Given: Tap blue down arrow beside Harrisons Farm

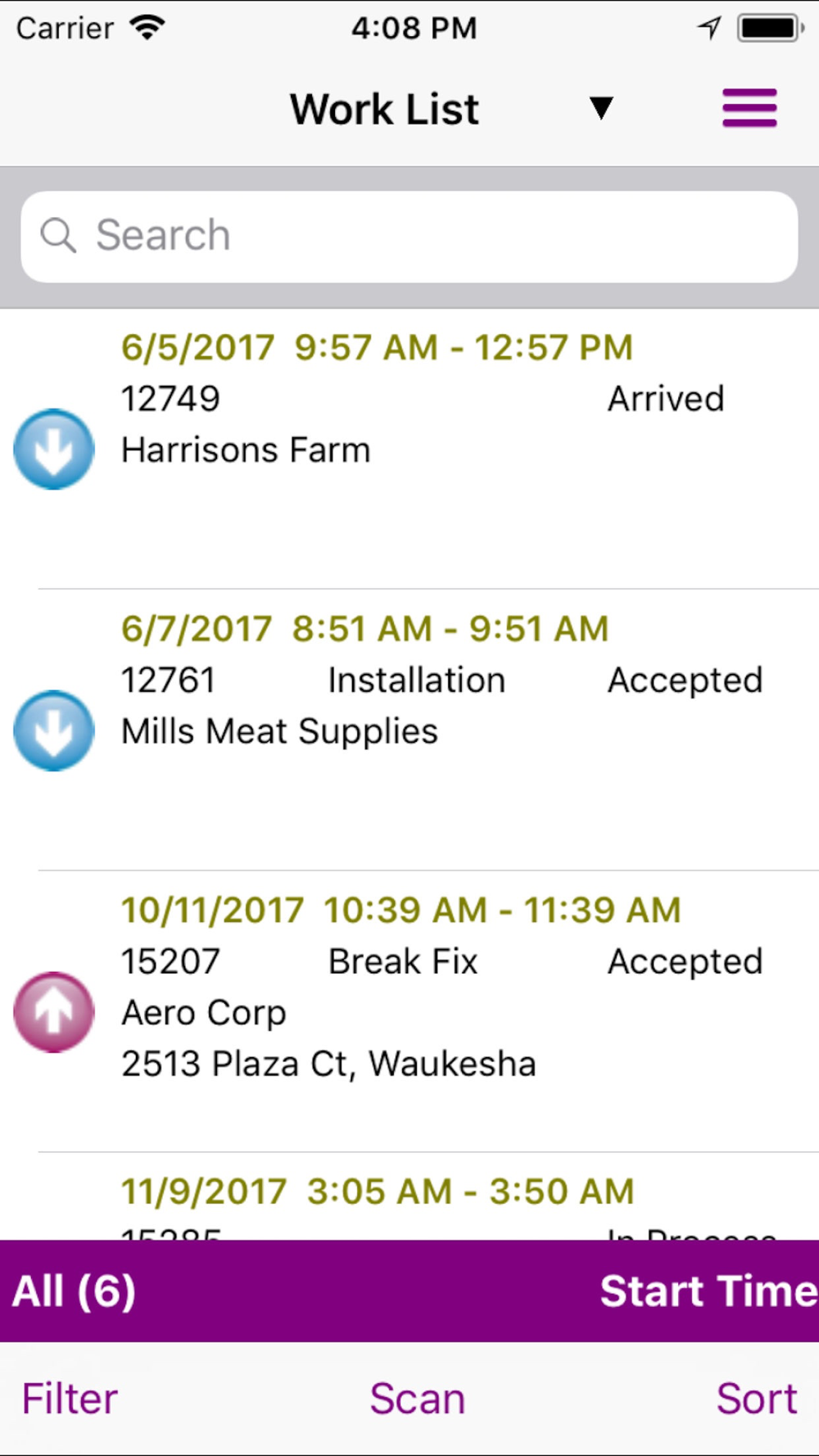Looking at the screenshot, I should 54,449.
